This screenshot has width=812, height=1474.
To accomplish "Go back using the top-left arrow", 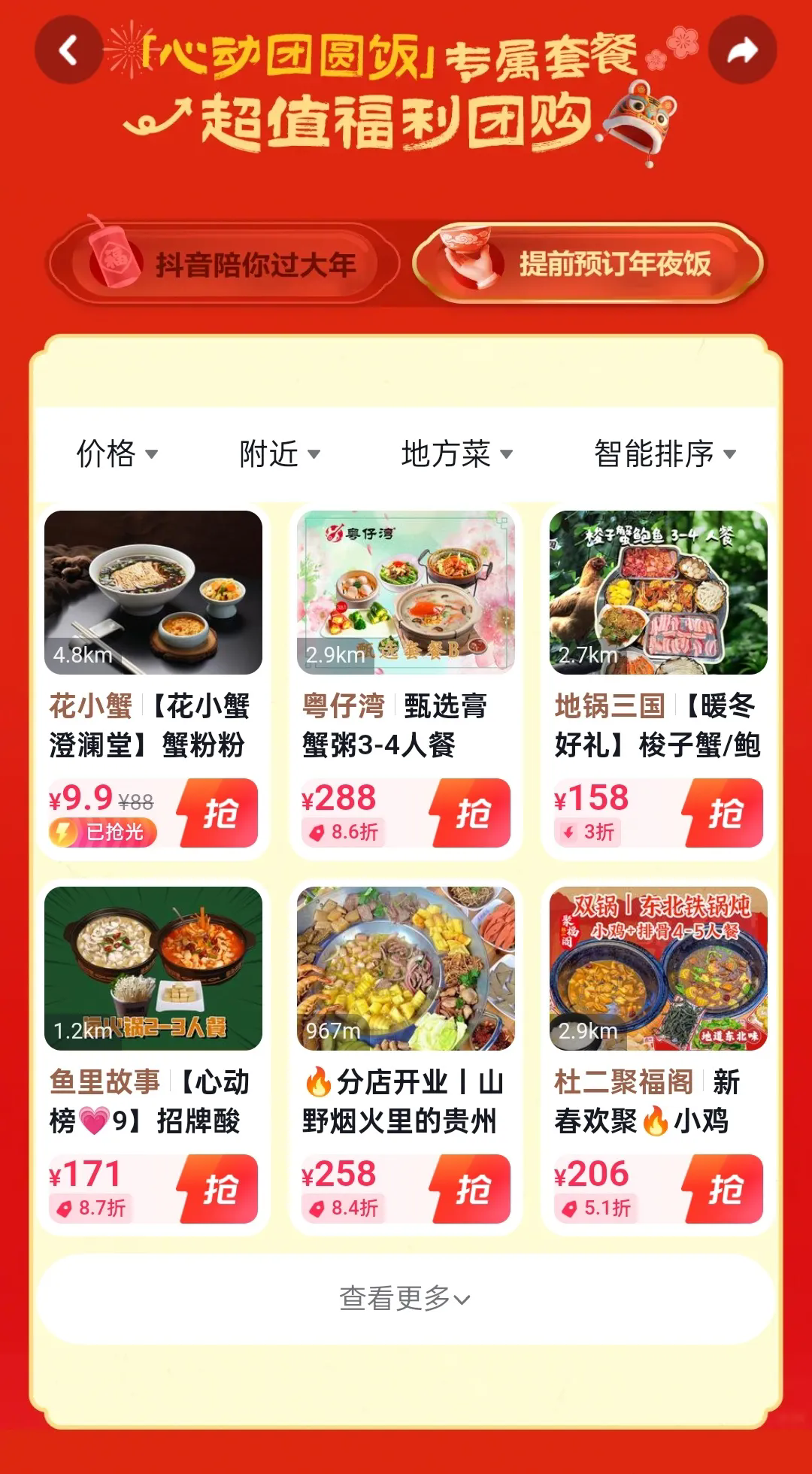I will coord(68,50).
